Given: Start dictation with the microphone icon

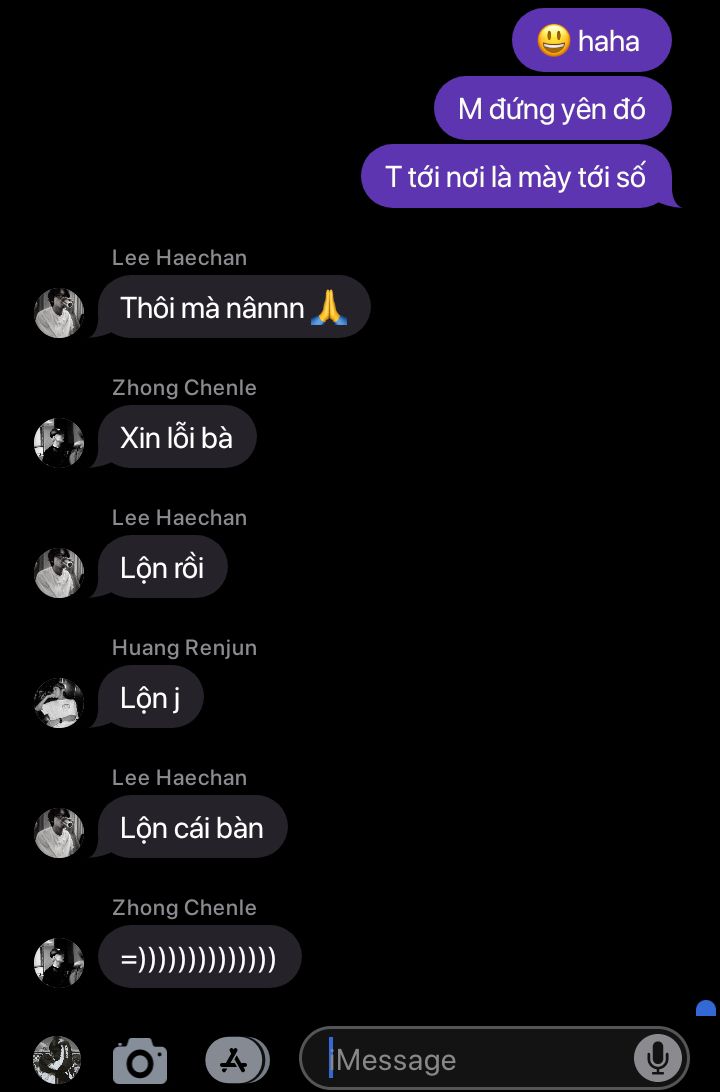Looking at the screenshot, I should click(x=658, y=1059).
